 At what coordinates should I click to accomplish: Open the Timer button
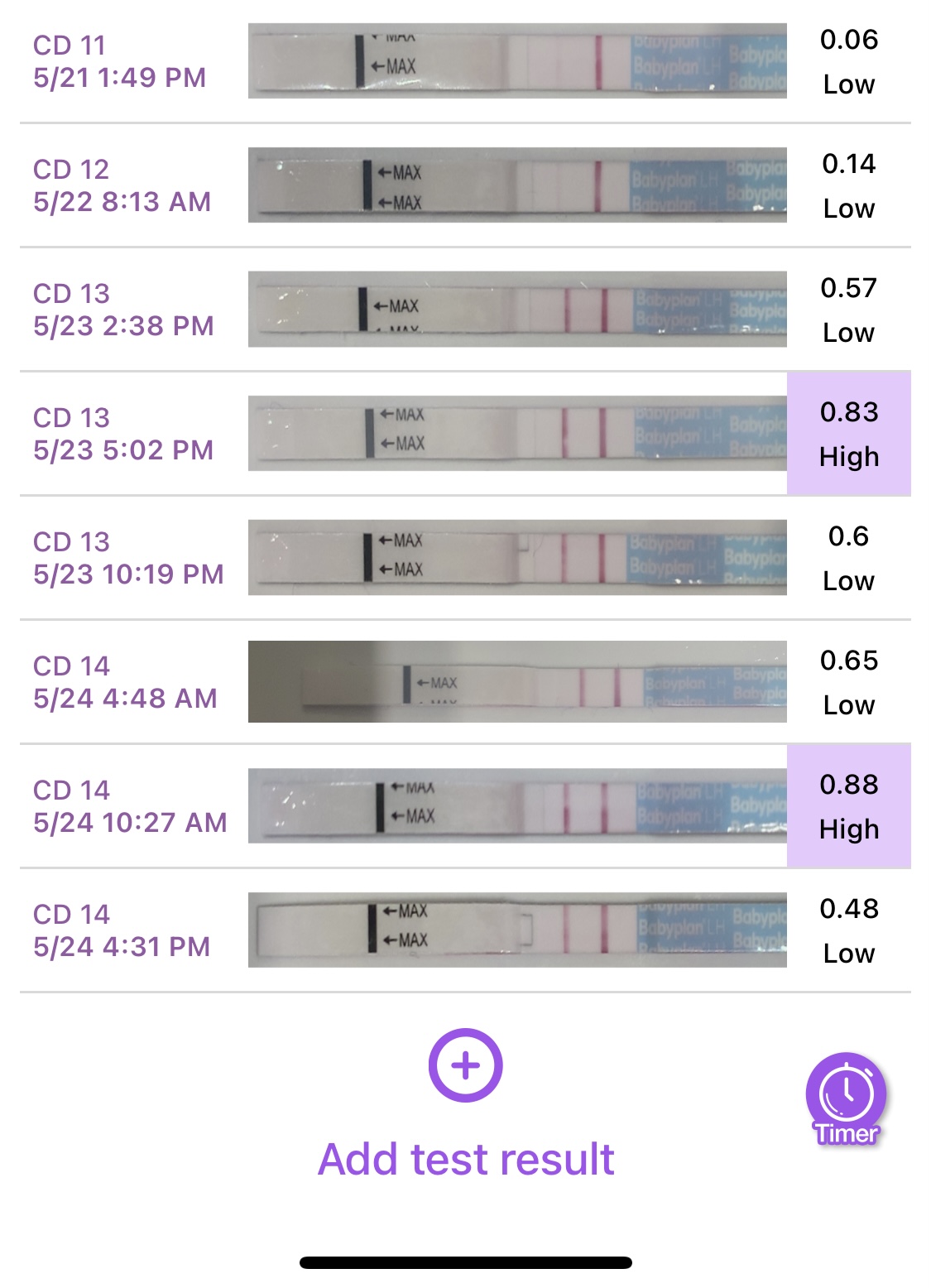[846, 1098]
